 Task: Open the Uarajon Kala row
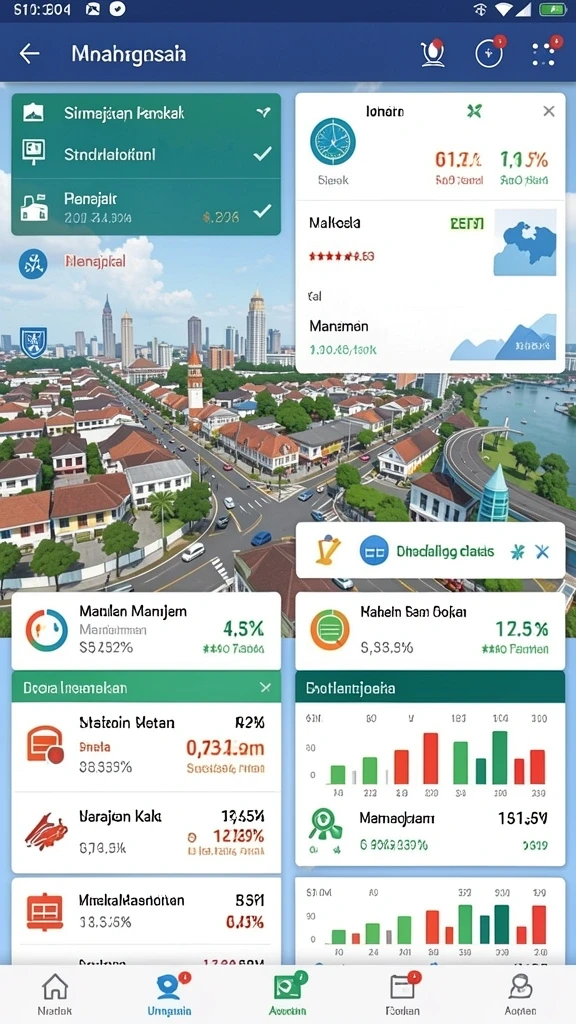pyautogui.click(x=146, y=833)
